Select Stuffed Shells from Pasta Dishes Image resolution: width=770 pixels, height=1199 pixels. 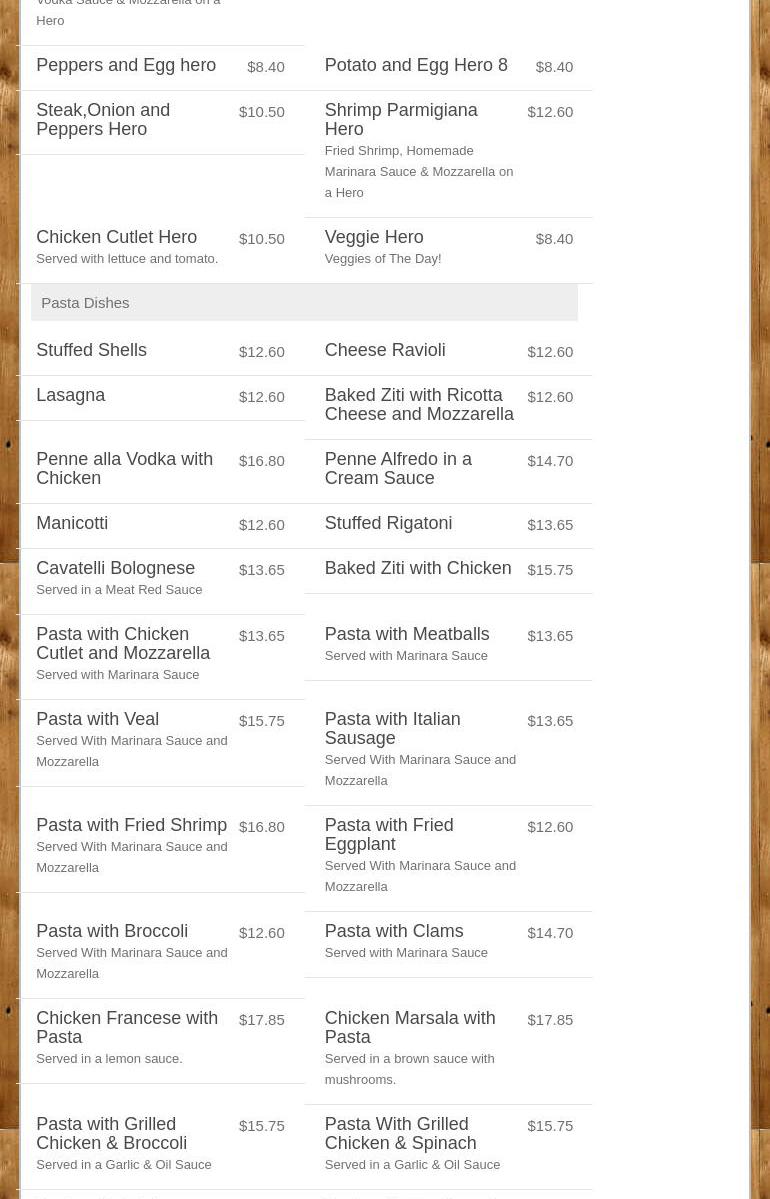click(91, 351)
